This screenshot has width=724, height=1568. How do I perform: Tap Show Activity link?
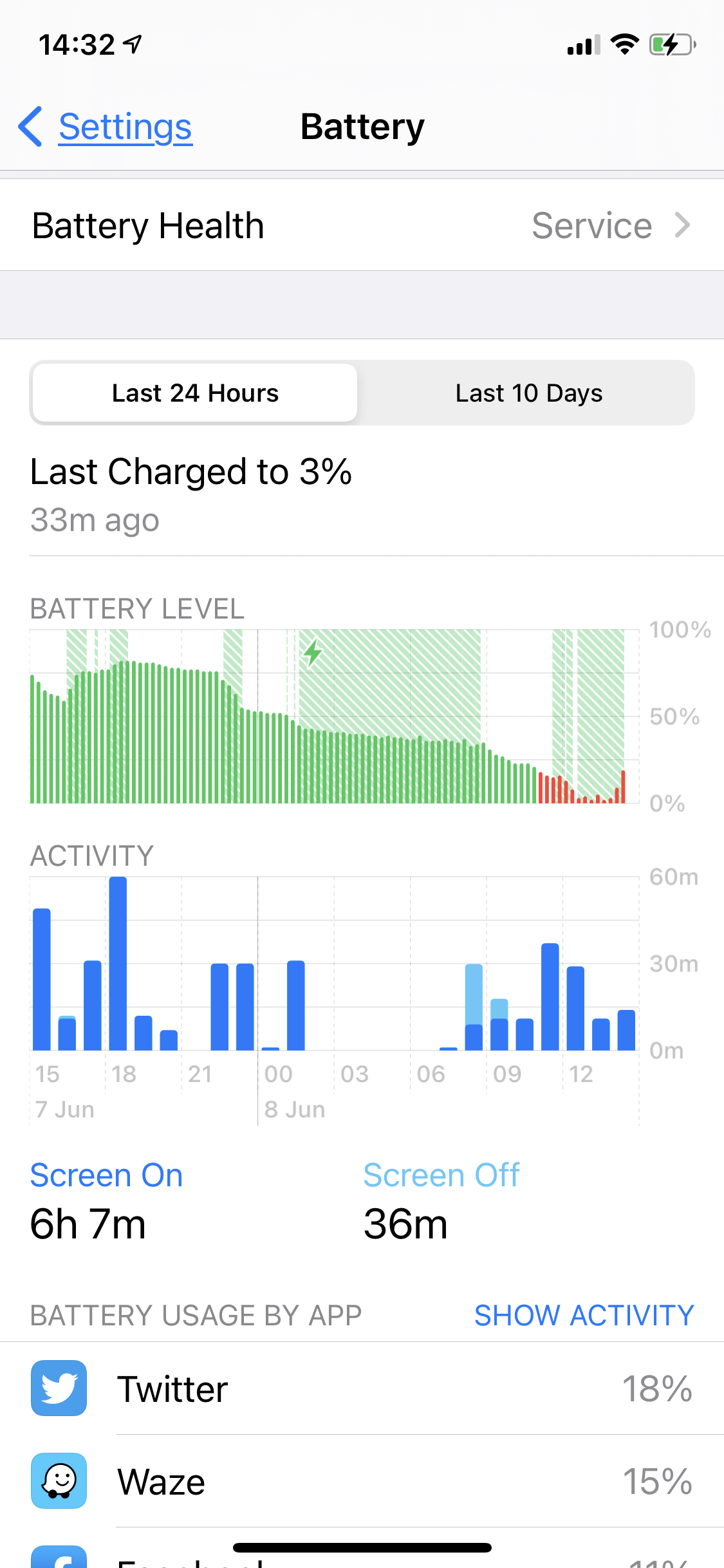583,1315
